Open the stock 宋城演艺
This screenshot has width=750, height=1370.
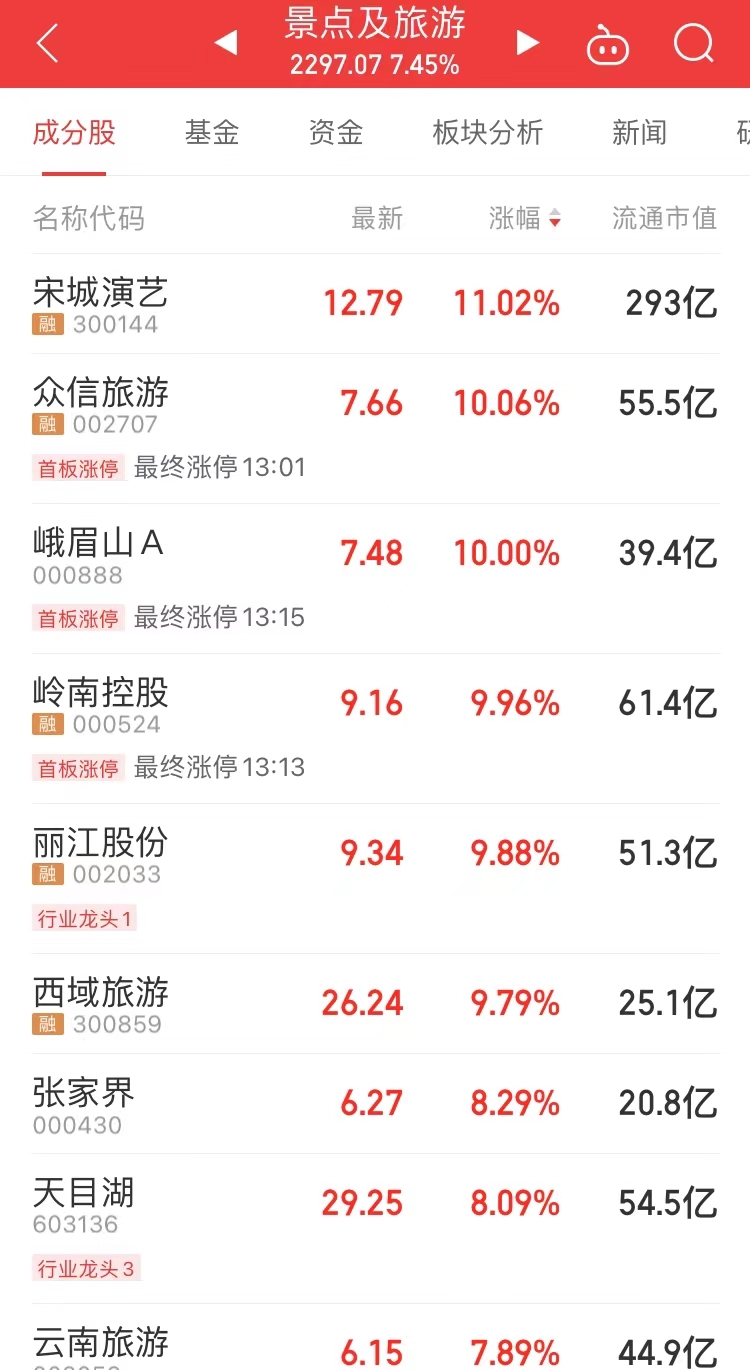pos(375,304)
